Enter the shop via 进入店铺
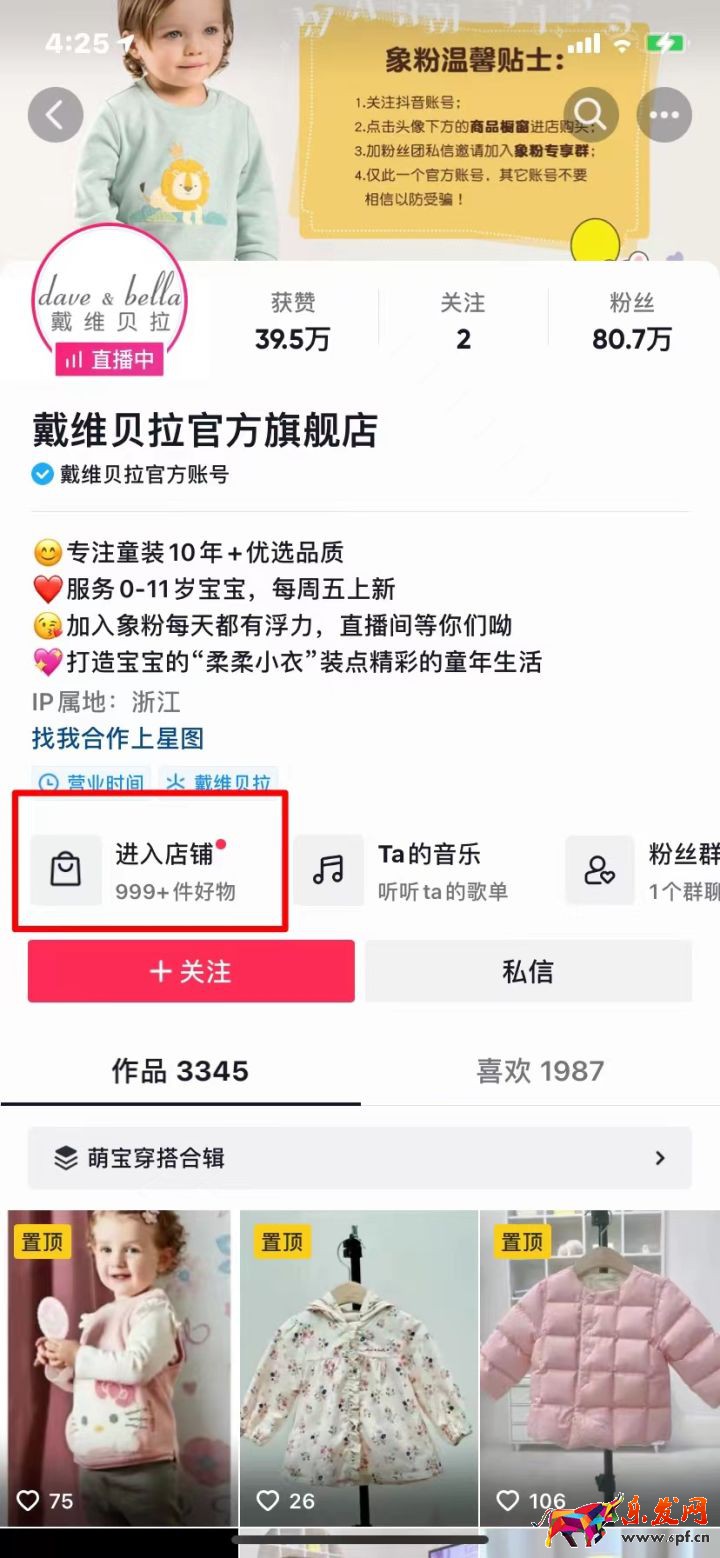The width and height of the screenshot is (720, 1558). coord(150,870)
